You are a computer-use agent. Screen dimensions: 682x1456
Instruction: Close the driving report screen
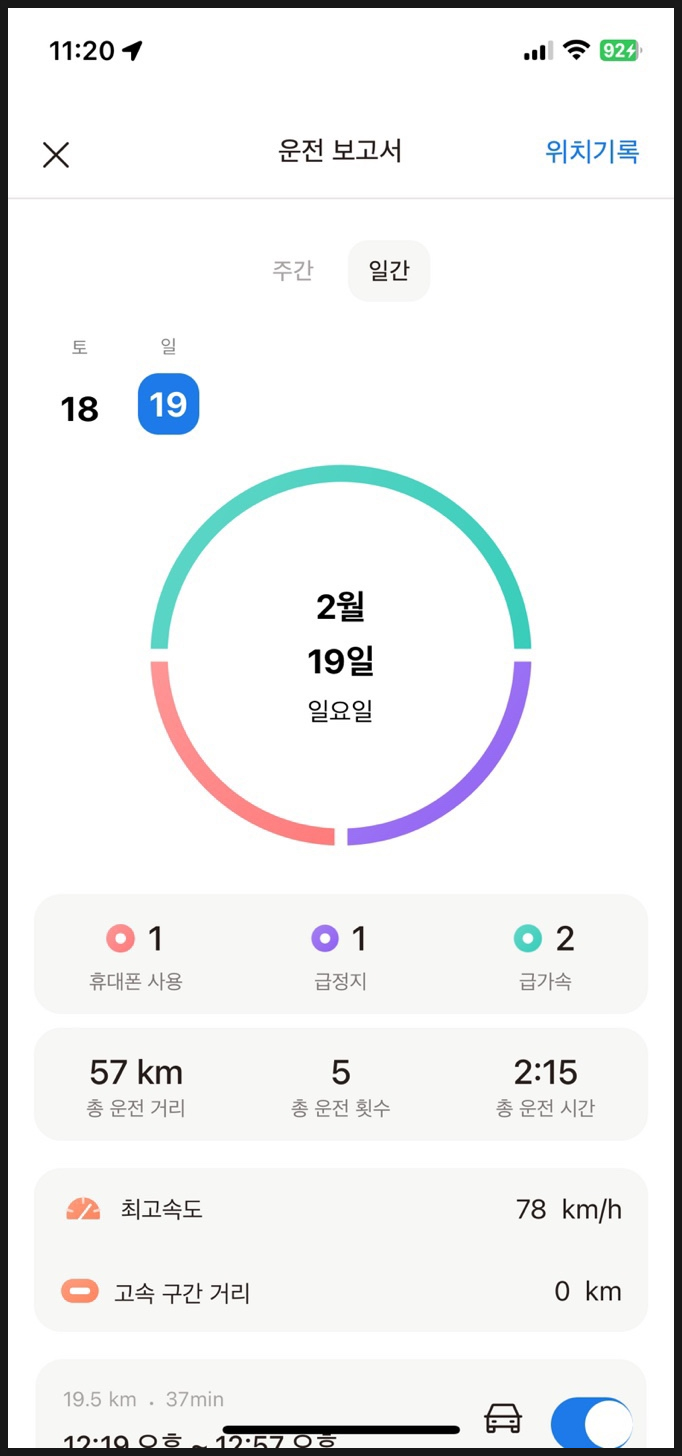pyautogui.click(x=56, y=154)
